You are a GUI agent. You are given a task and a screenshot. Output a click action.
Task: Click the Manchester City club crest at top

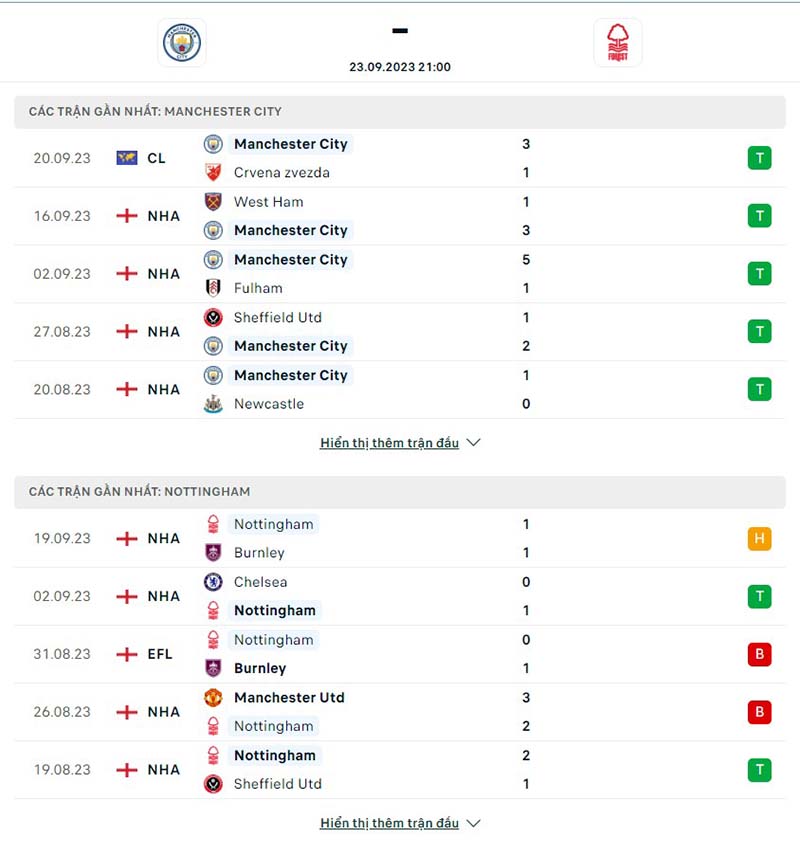tap(180, 43)
